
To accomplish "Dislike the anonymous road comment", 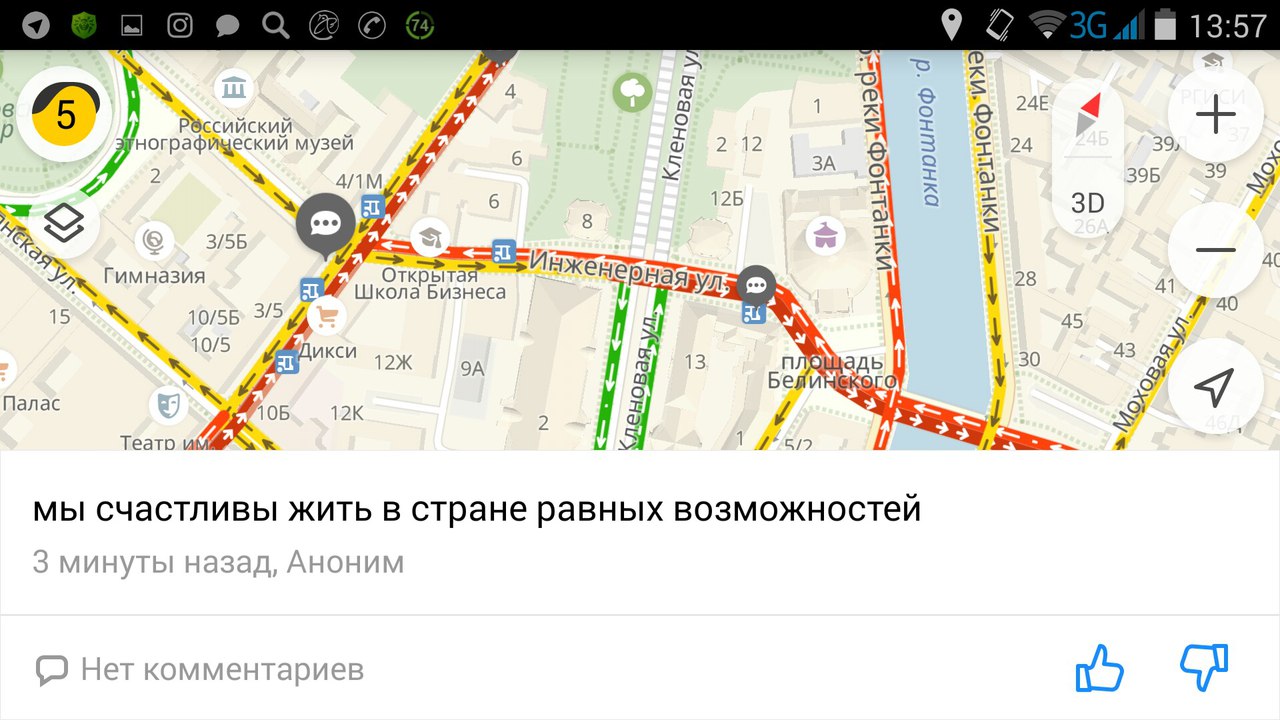I will [x=1204, y=668].
